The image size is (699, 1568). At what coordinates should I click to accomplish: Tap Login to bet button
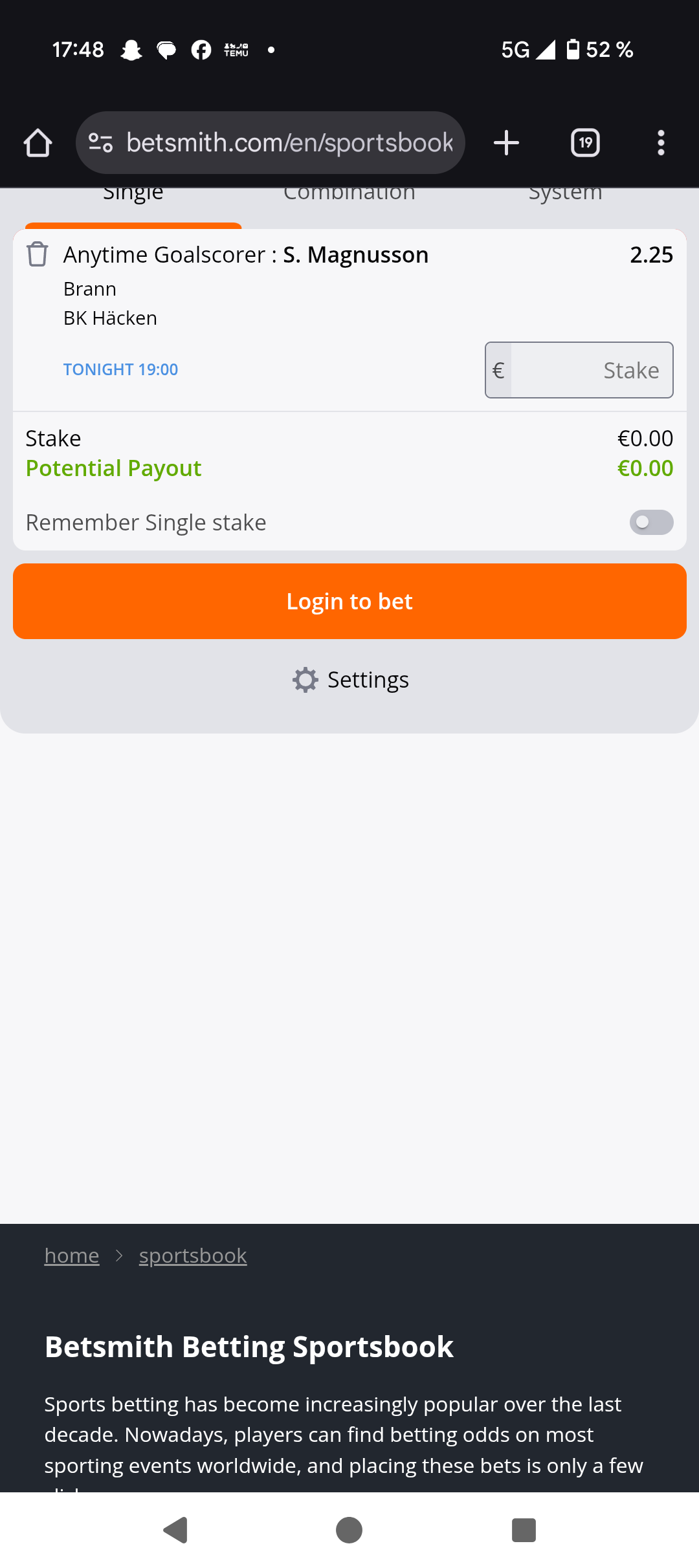click(349, 601)
